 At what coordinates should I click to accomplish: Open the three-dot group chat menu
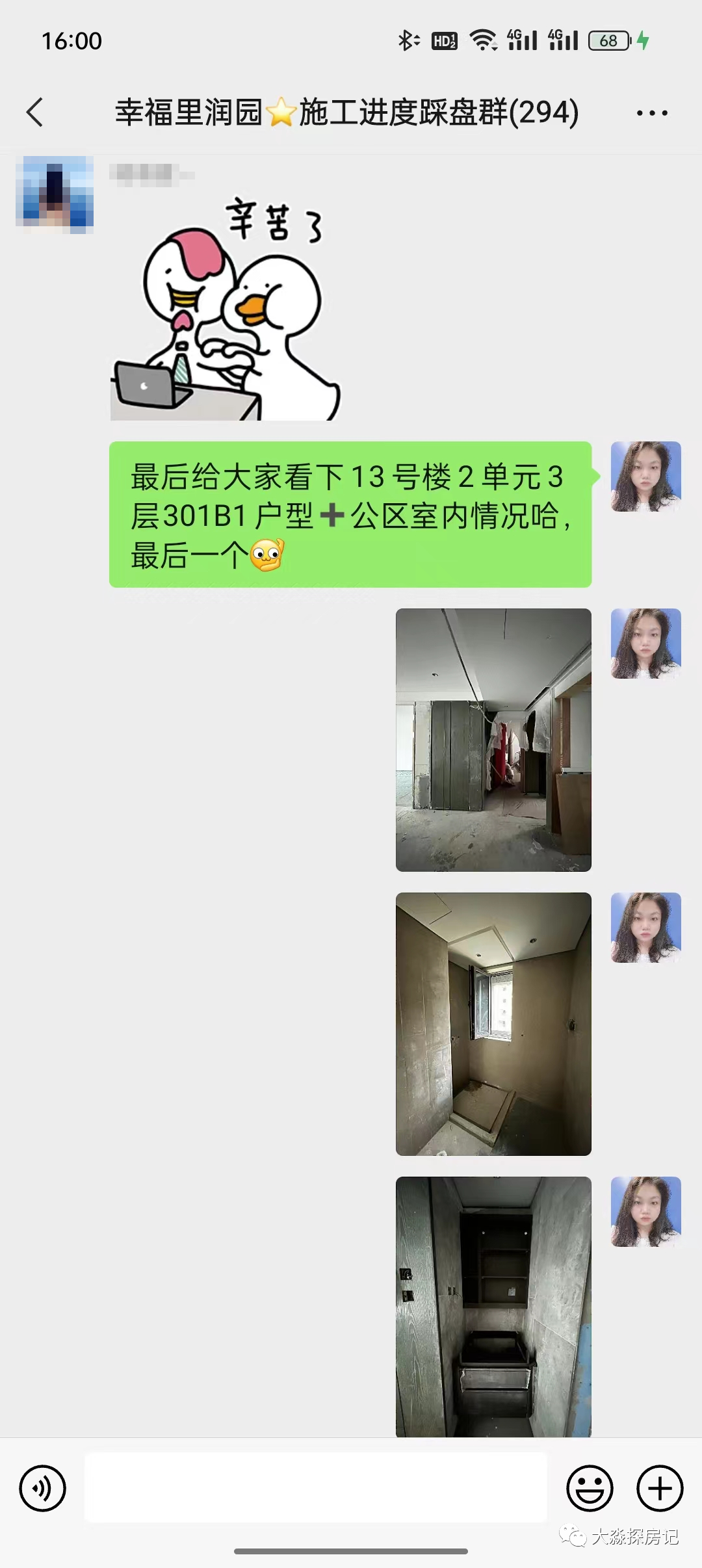click(x=652, y=113)
